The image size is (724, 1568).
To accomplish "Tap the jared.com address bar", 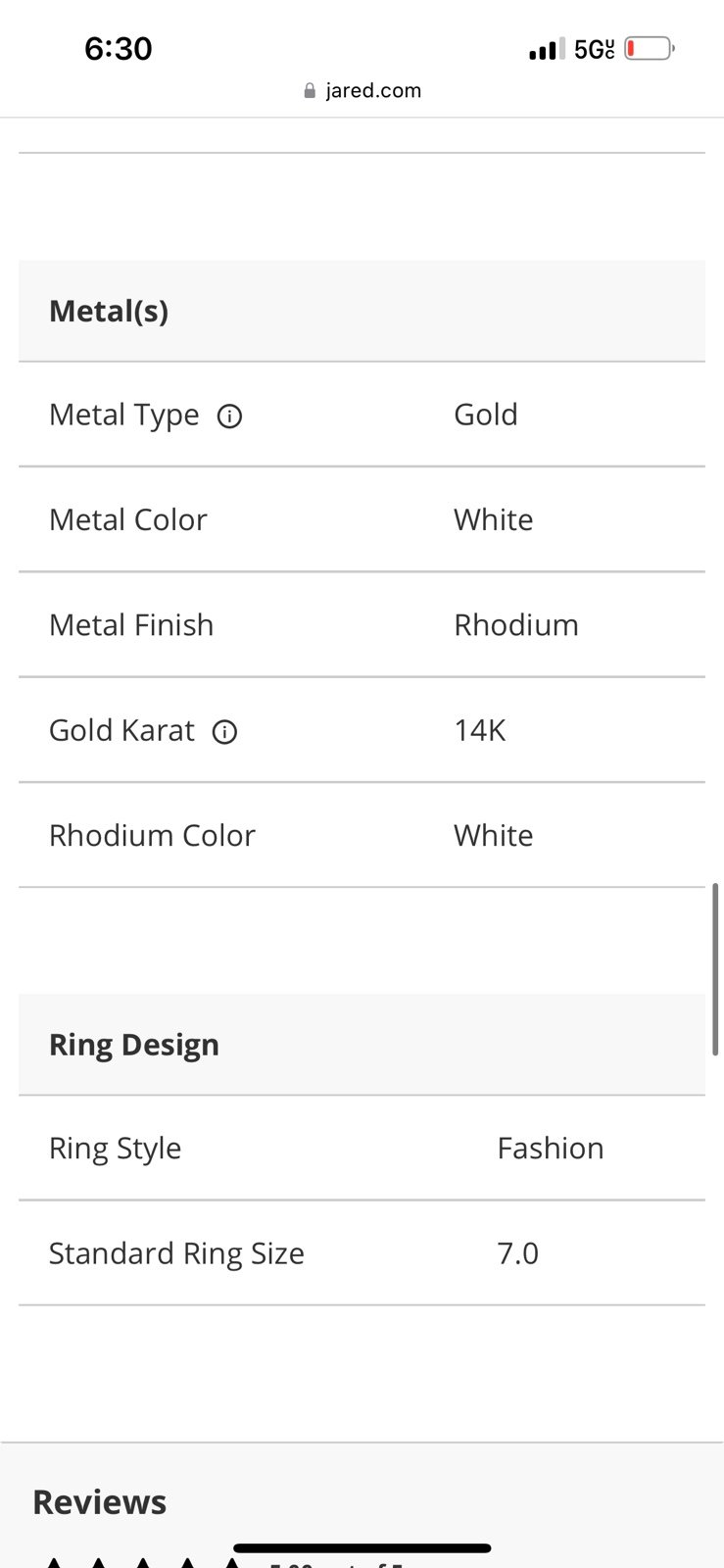I will click(x=362, y=90).
